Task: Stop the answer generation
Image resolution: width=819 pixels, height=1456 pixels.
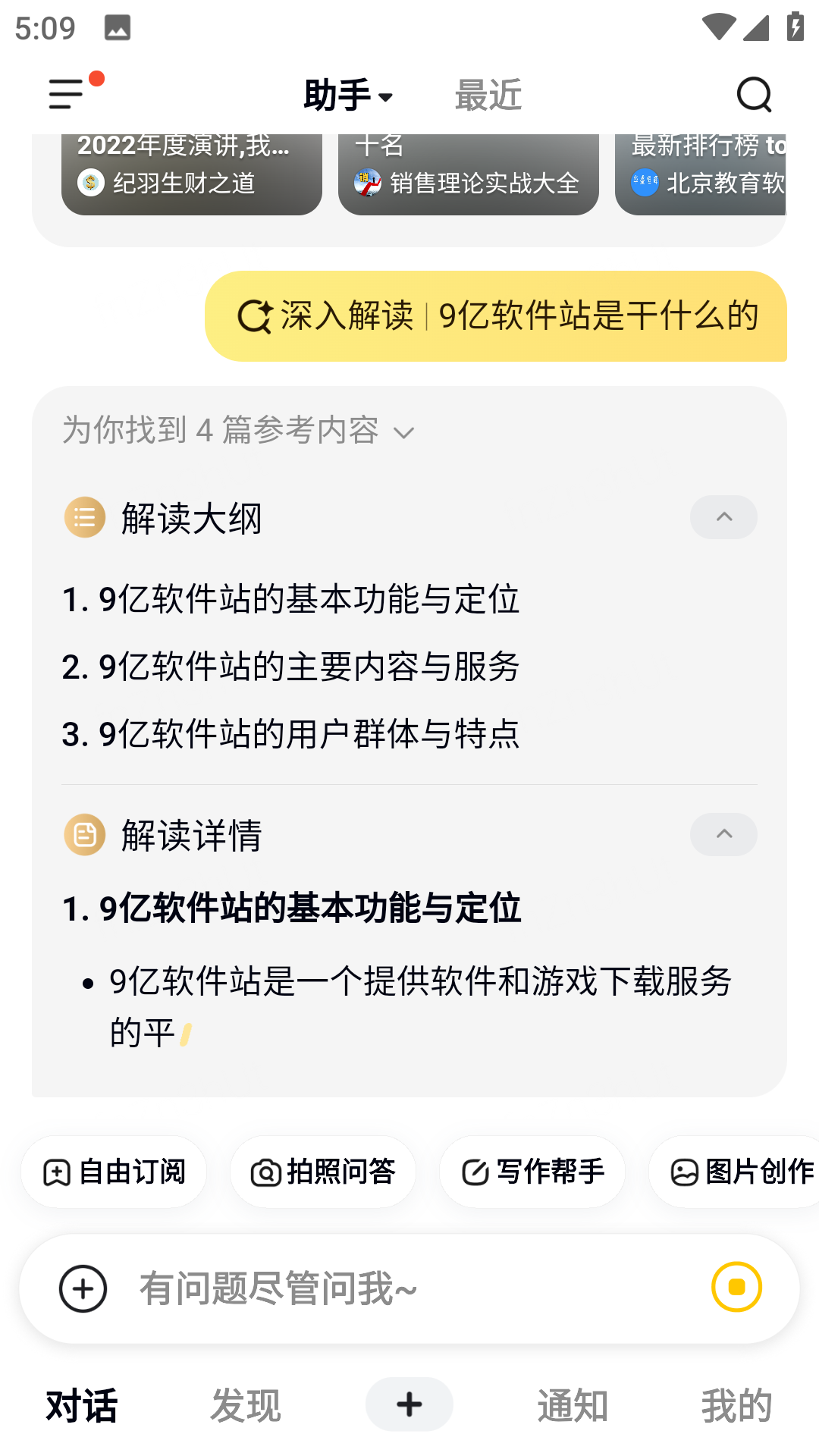Action: (736, 1287)
